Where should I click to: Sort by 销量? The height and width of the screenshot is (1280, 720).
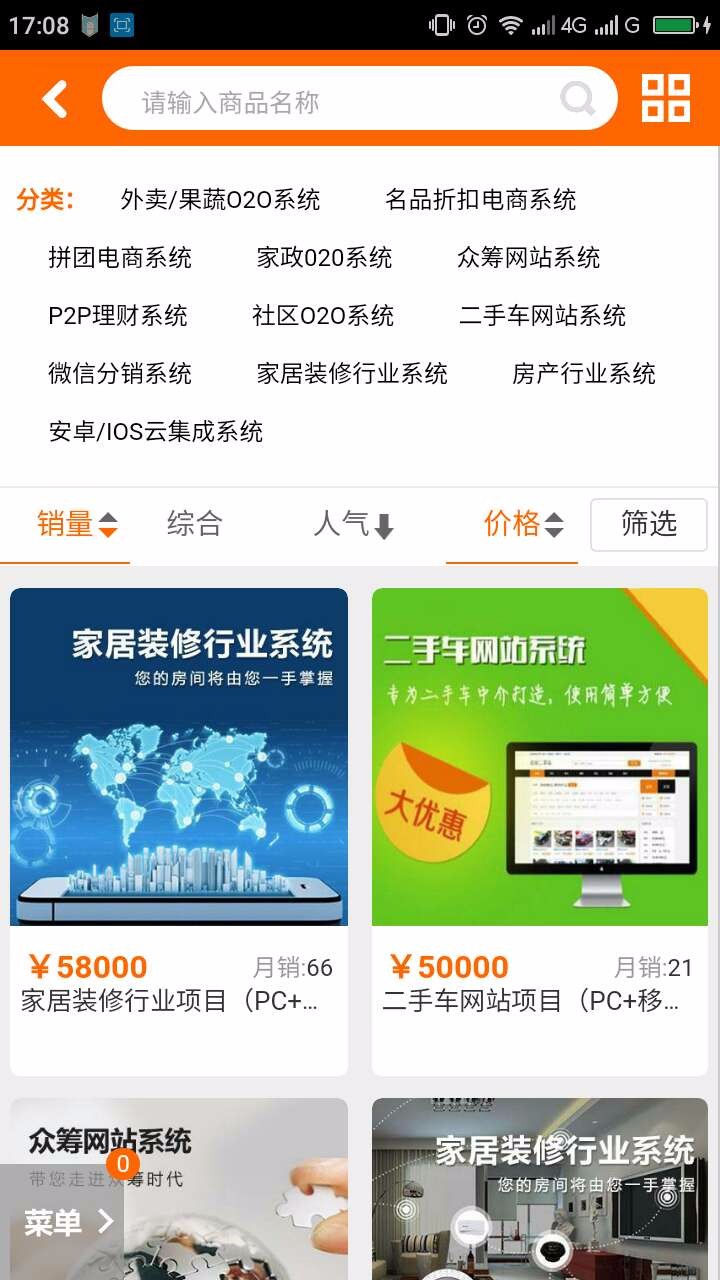[78, 524]
